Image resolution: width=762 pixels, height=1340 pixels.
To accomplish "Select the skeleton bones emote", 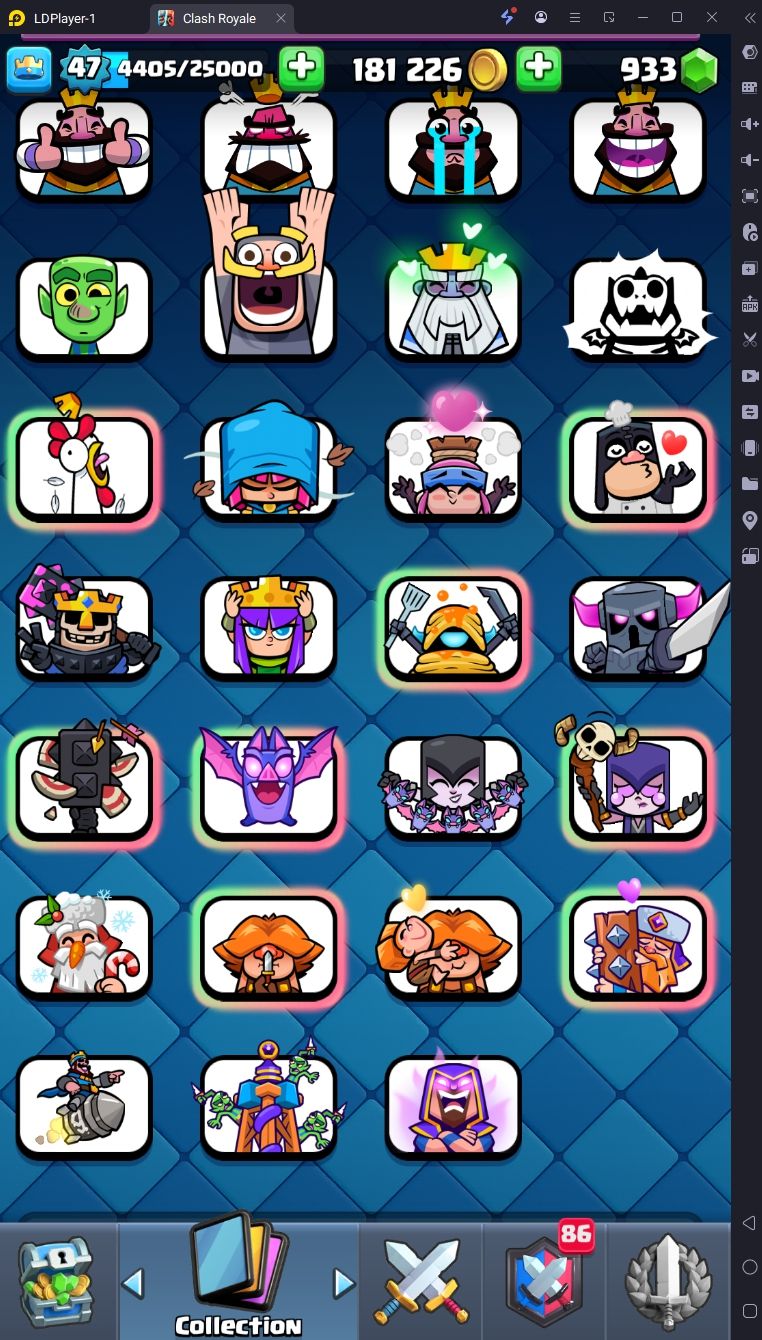I will point(638,307).
